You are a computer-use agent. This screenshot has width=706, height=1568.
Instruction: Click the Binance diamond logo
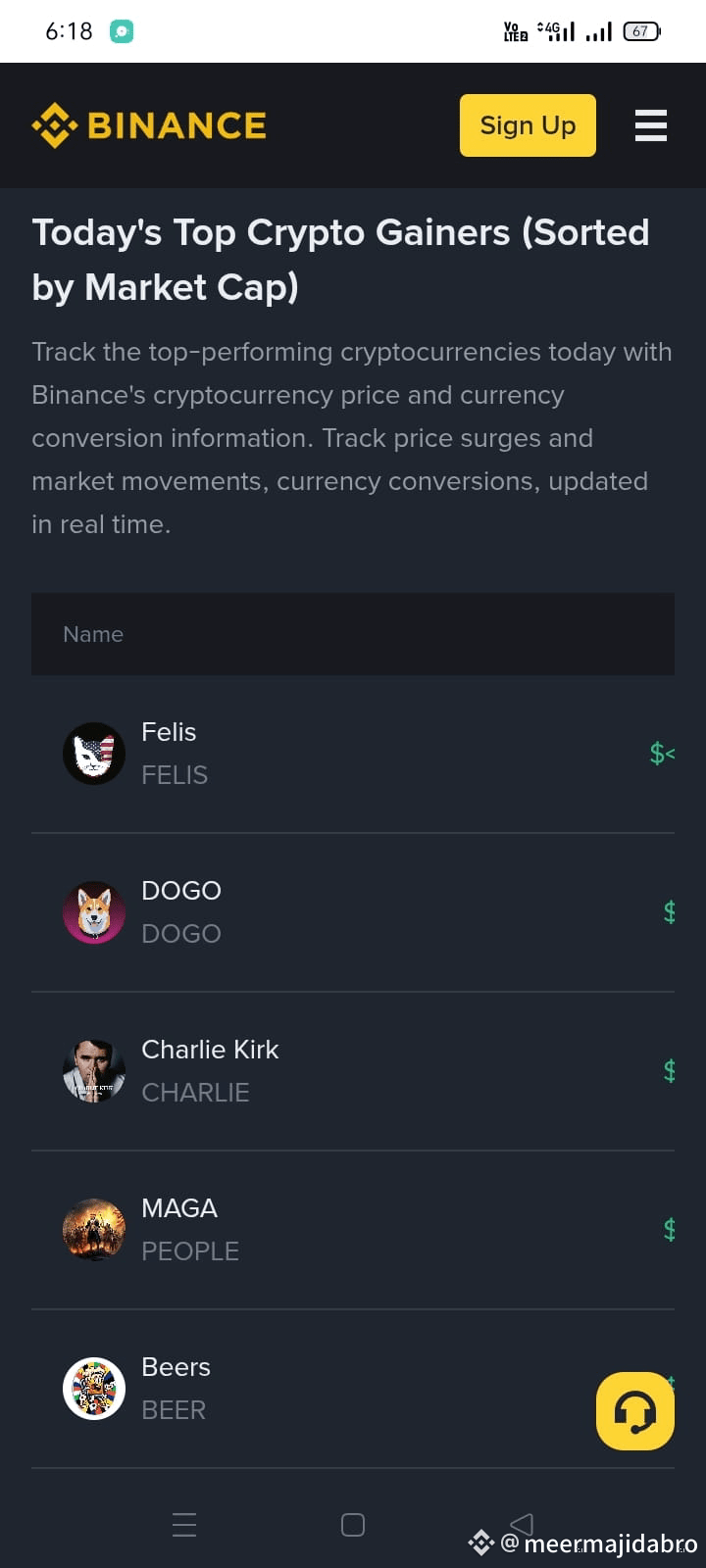pos(56,124)
